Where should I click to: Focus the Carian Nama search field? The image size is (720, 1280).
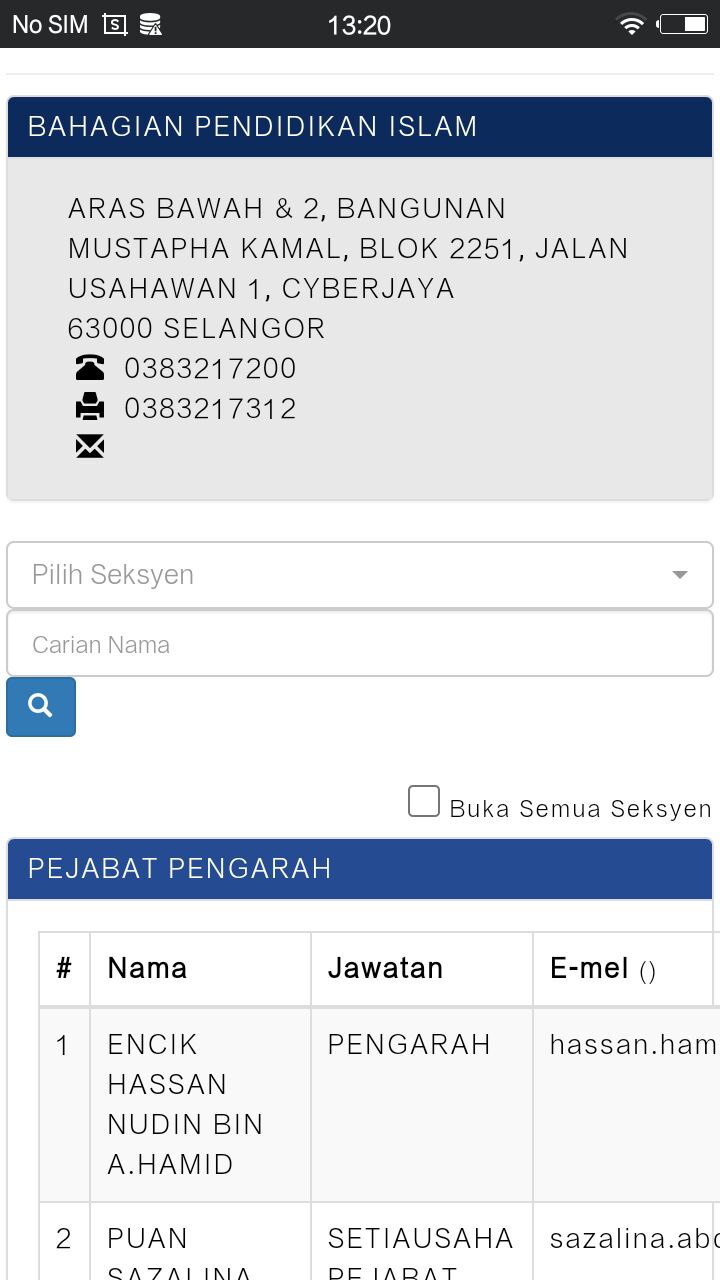click(x=359, y=644)
